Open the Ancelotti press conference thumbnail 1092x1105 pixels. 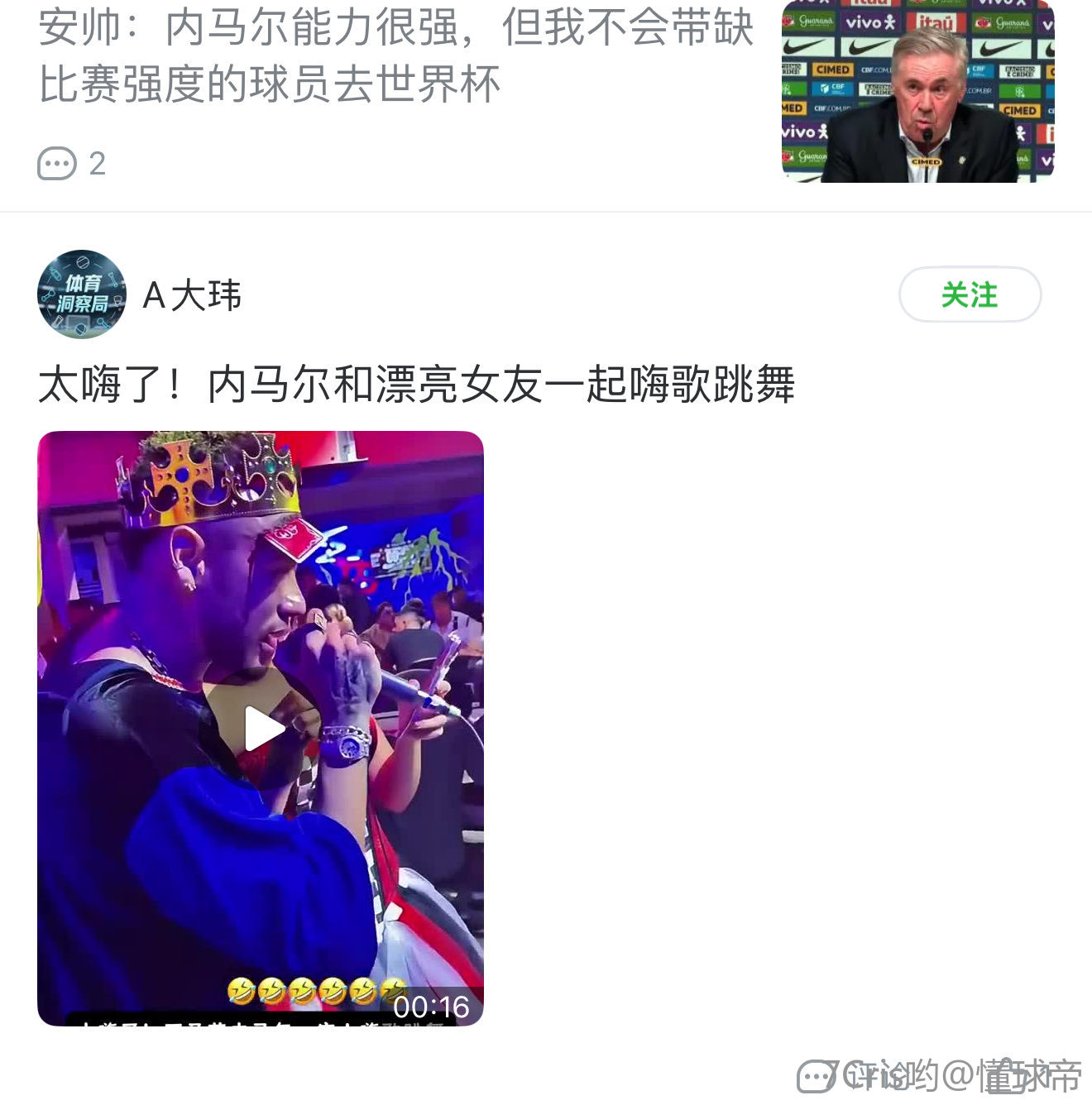pyautogui.click(x=917, y=92)
